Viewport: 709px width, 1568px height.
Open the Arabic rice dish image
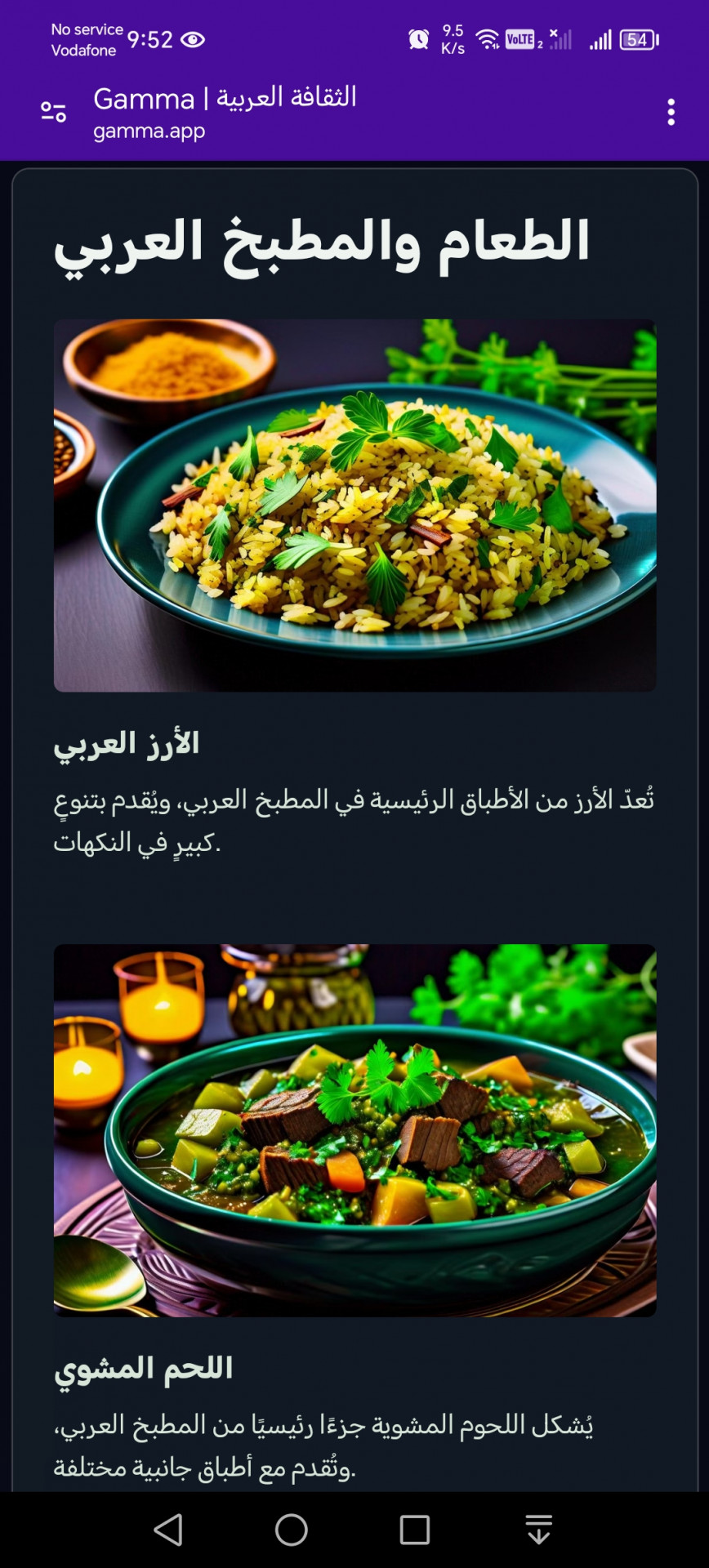coord(354,505)
